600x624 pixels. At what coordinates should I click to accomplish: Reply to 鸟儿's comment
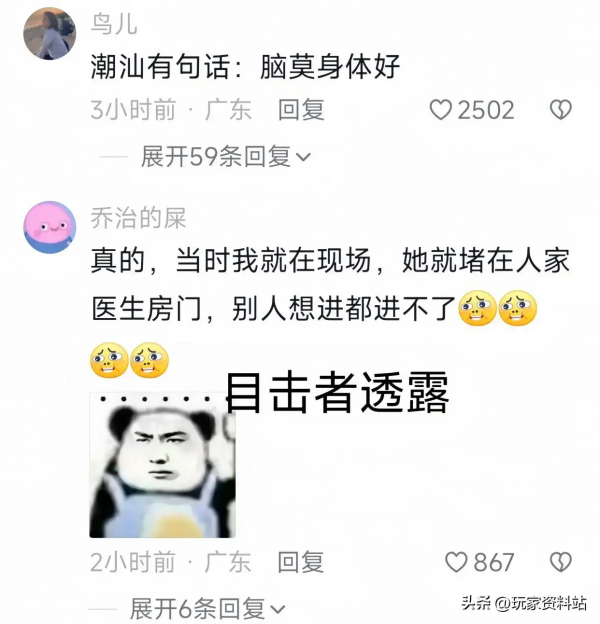click(x=301, y=110)
